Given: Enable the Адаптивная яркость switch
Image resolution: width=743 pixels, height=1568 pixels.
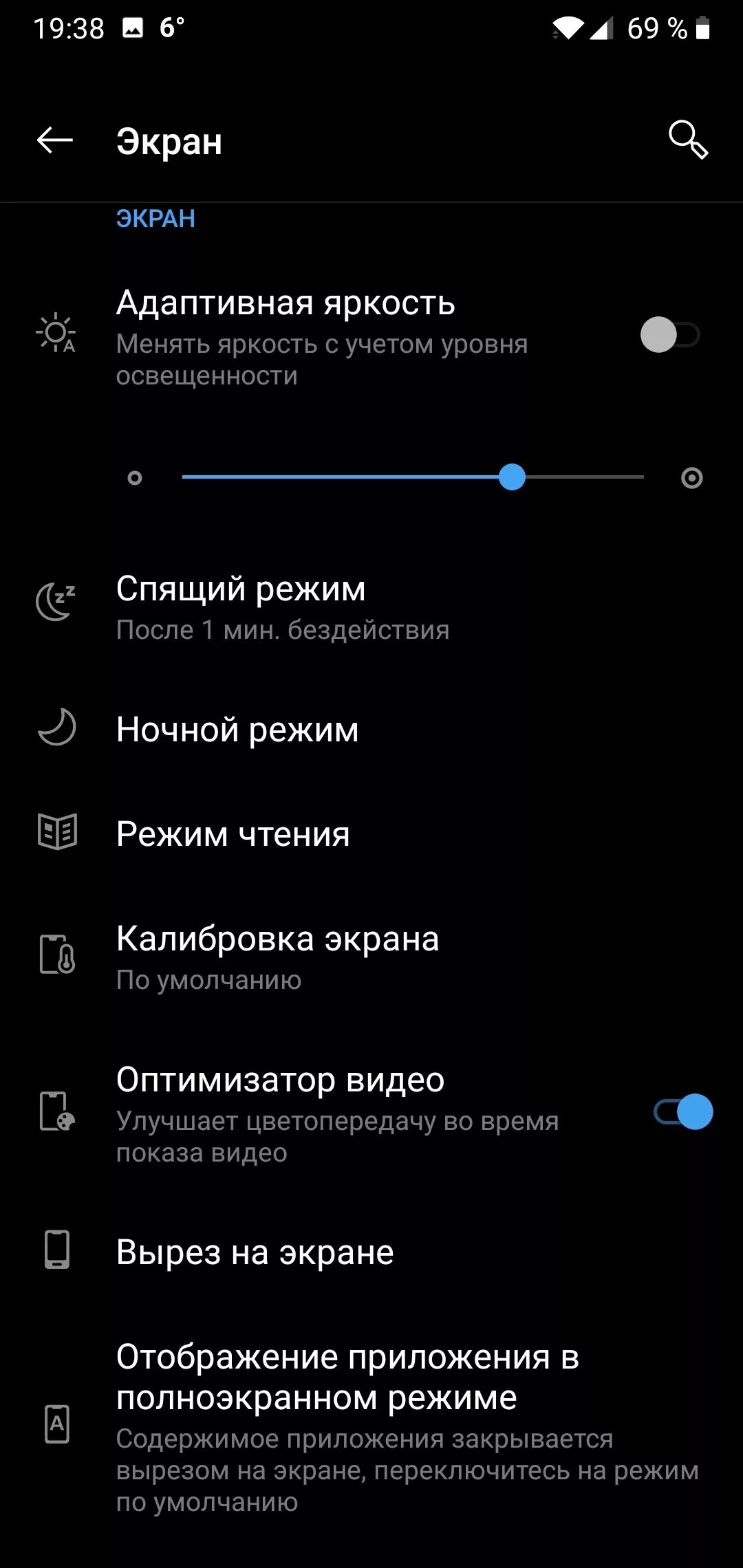Looking at the screenshot, I should tap(670, 335).
